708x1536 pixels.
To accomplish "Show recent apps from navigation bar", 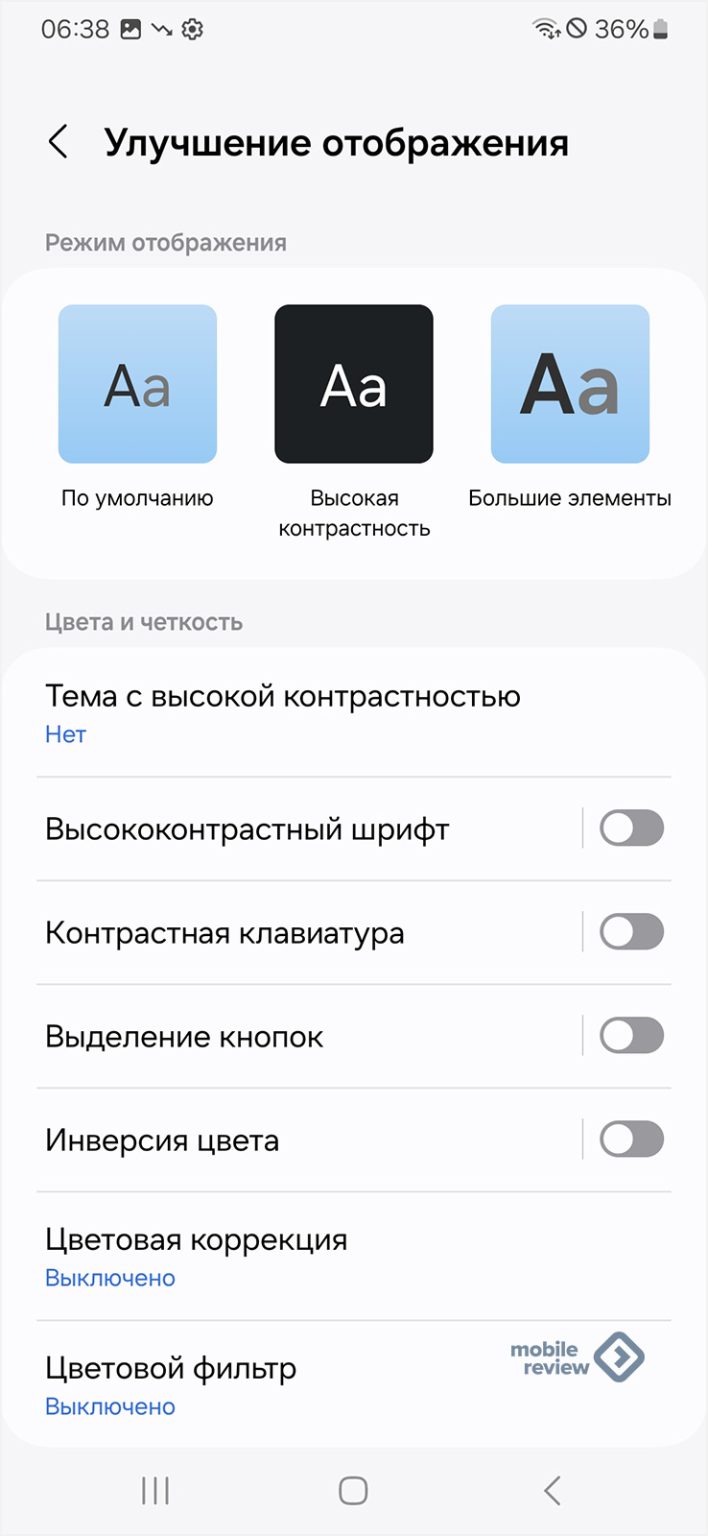I will 155,1490.
